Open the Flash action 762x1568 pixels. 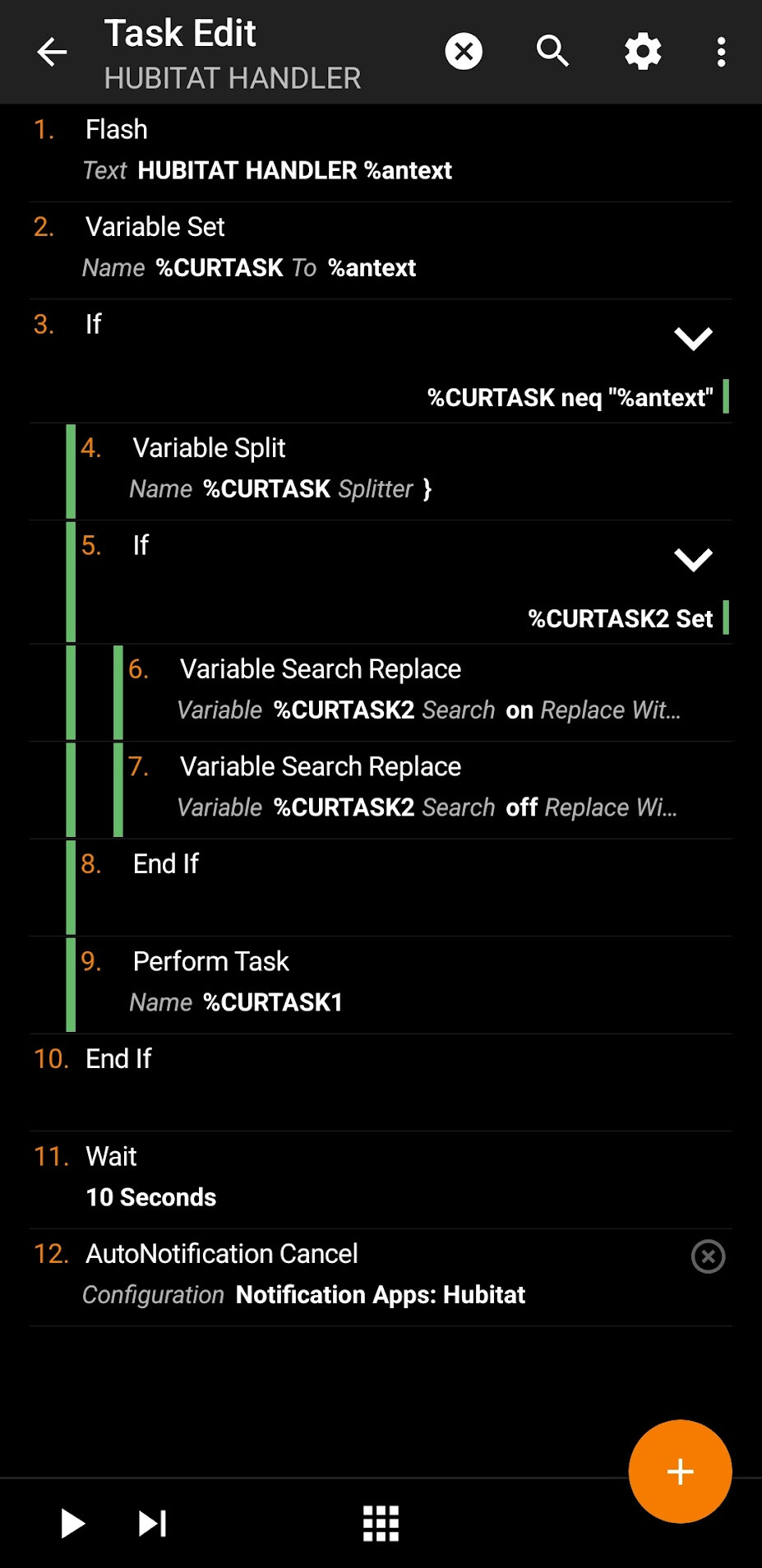point(329,150)
